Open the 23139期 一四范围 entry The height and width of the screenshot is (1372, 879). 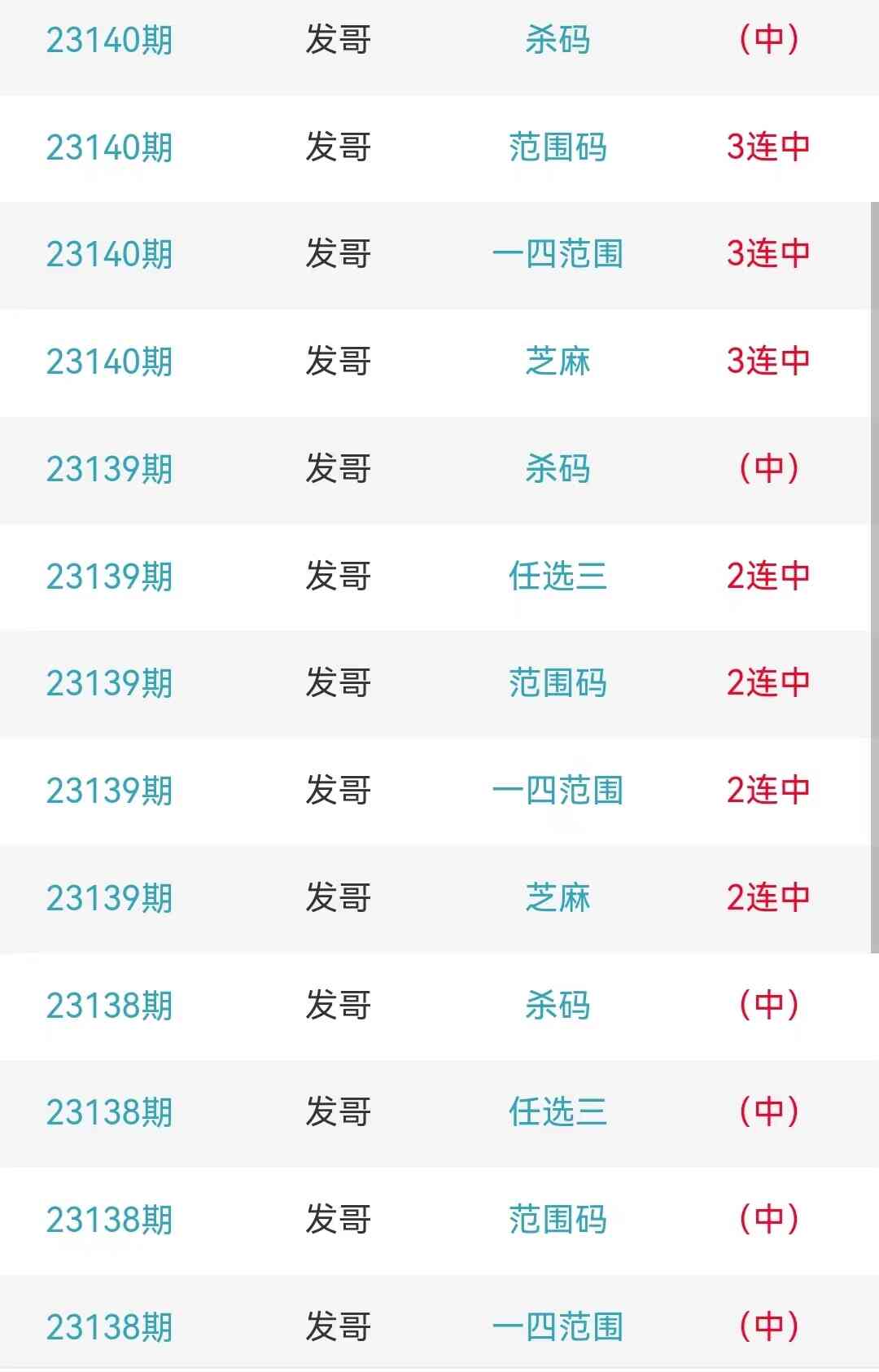(x=558, y=791)
